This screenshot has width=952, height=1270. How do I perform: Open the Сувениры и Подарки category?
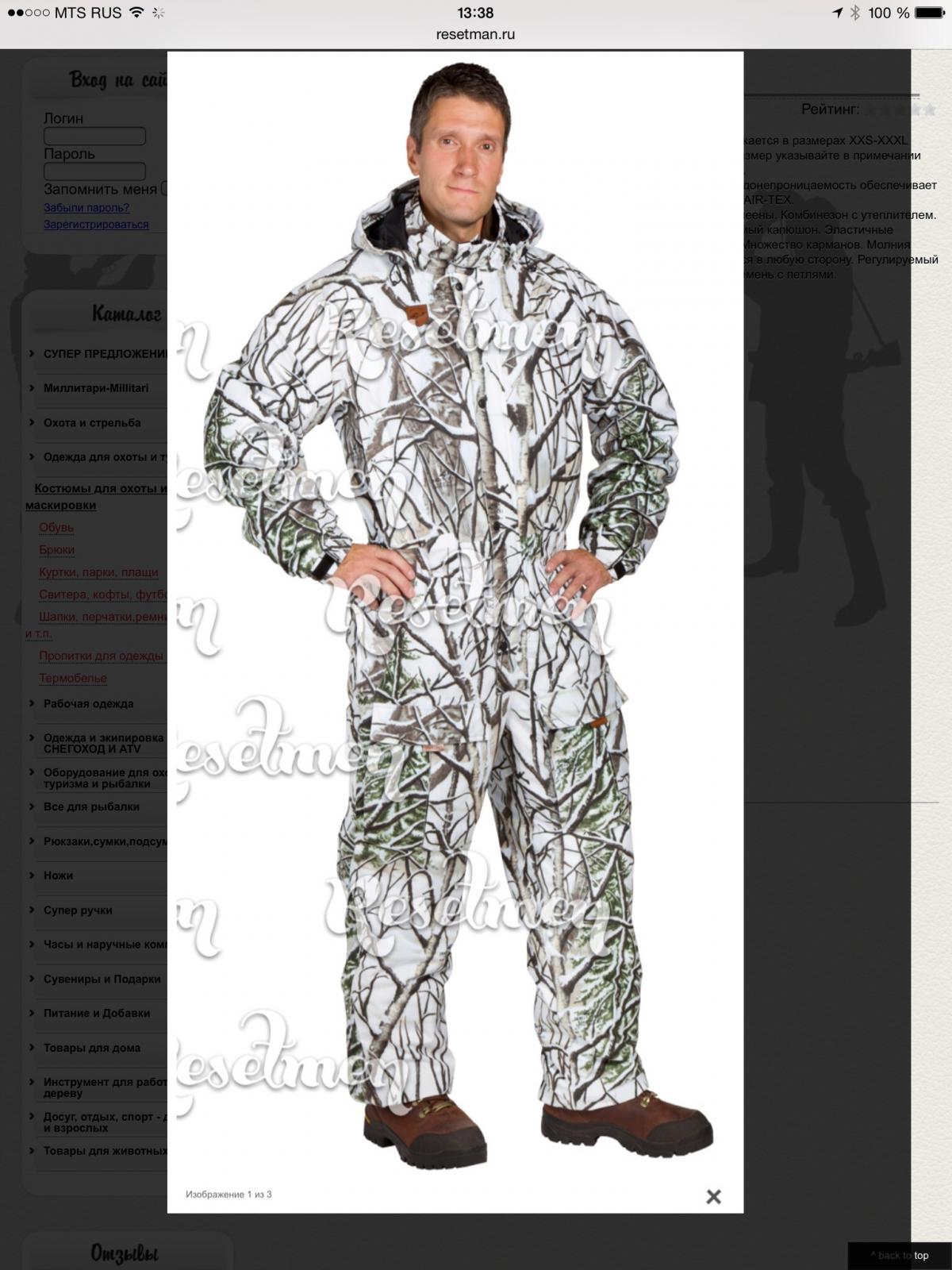click(x=102, y=979)
